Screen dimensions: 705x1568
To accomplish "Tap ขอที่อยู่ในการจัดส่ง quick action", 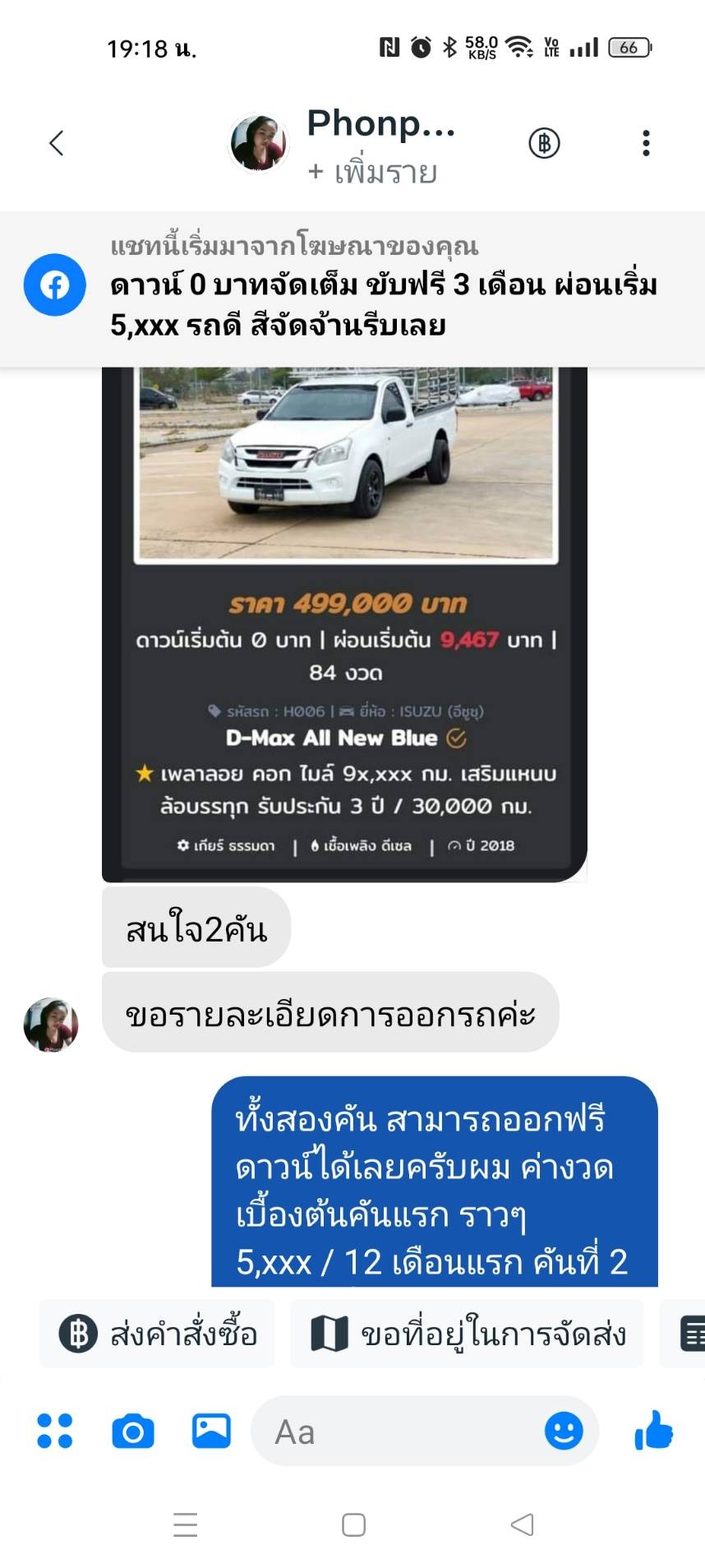I will coord(467,1334).
